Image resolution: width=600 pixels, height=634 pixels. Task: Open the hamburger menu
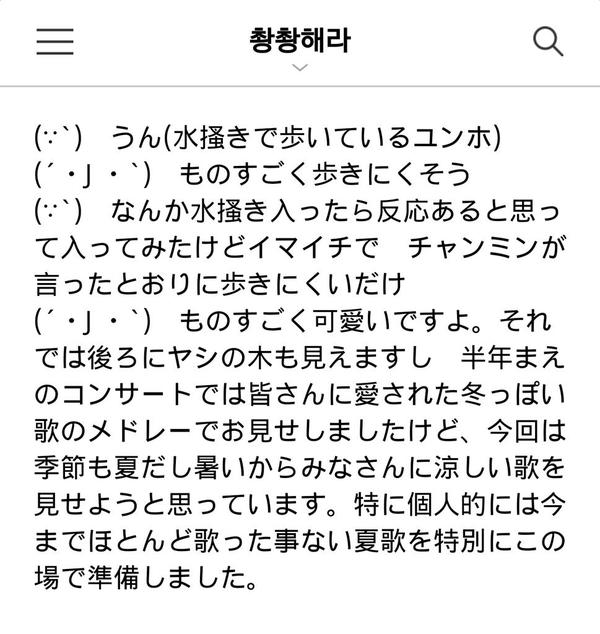click(x=54, y=41)
